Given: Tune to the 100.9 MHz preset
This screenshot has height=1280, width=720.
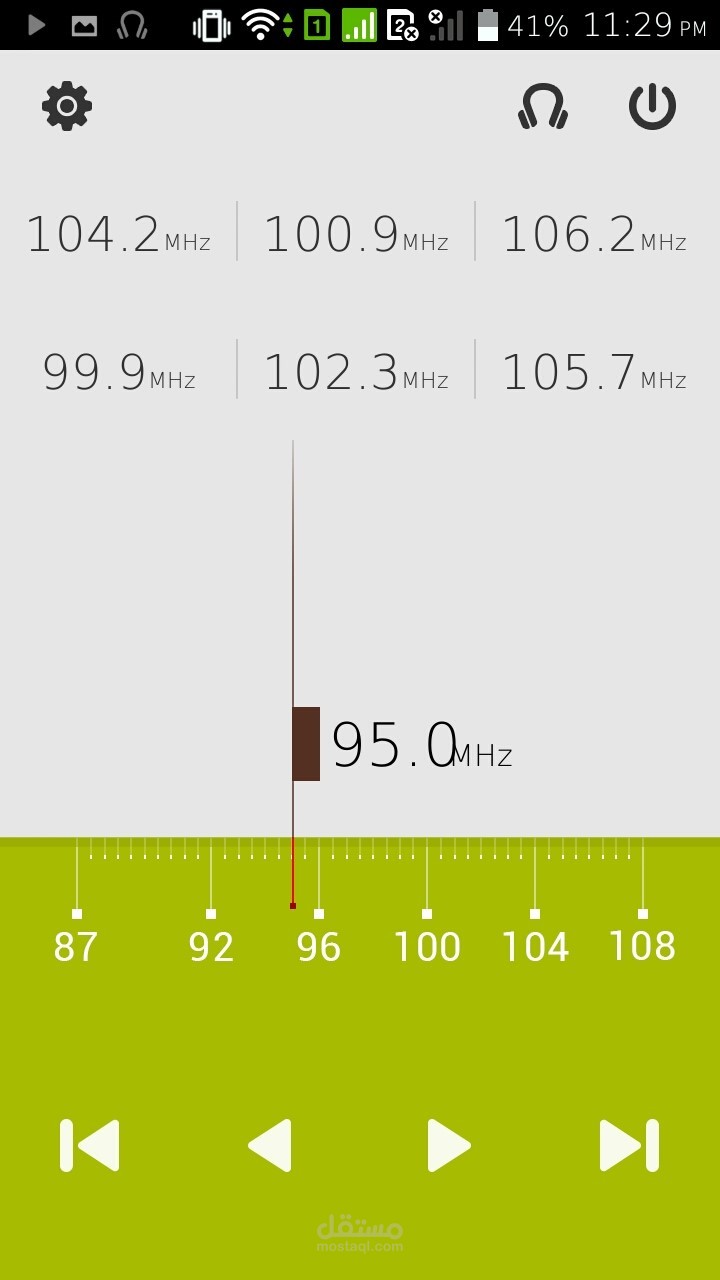Looking at the screenshot, I should point(356,235).
